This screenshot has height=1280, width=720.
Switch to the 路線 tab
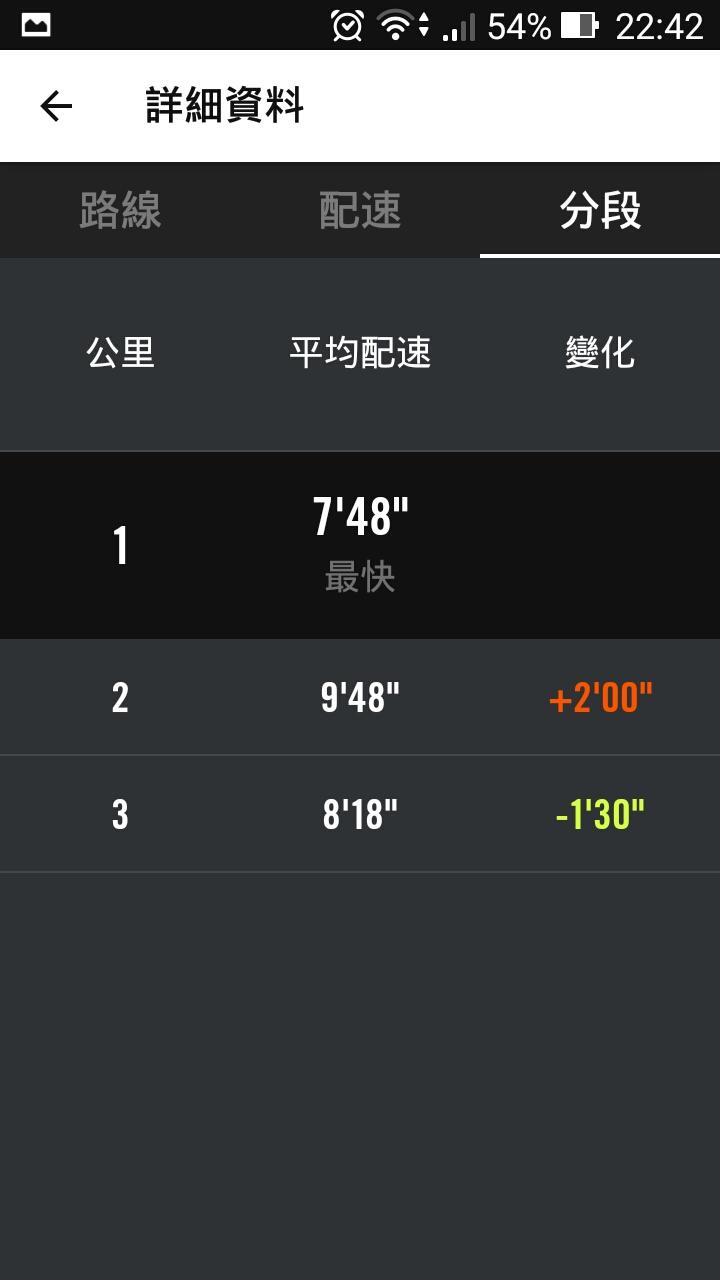pyautogui.click(x=120, y=211)
